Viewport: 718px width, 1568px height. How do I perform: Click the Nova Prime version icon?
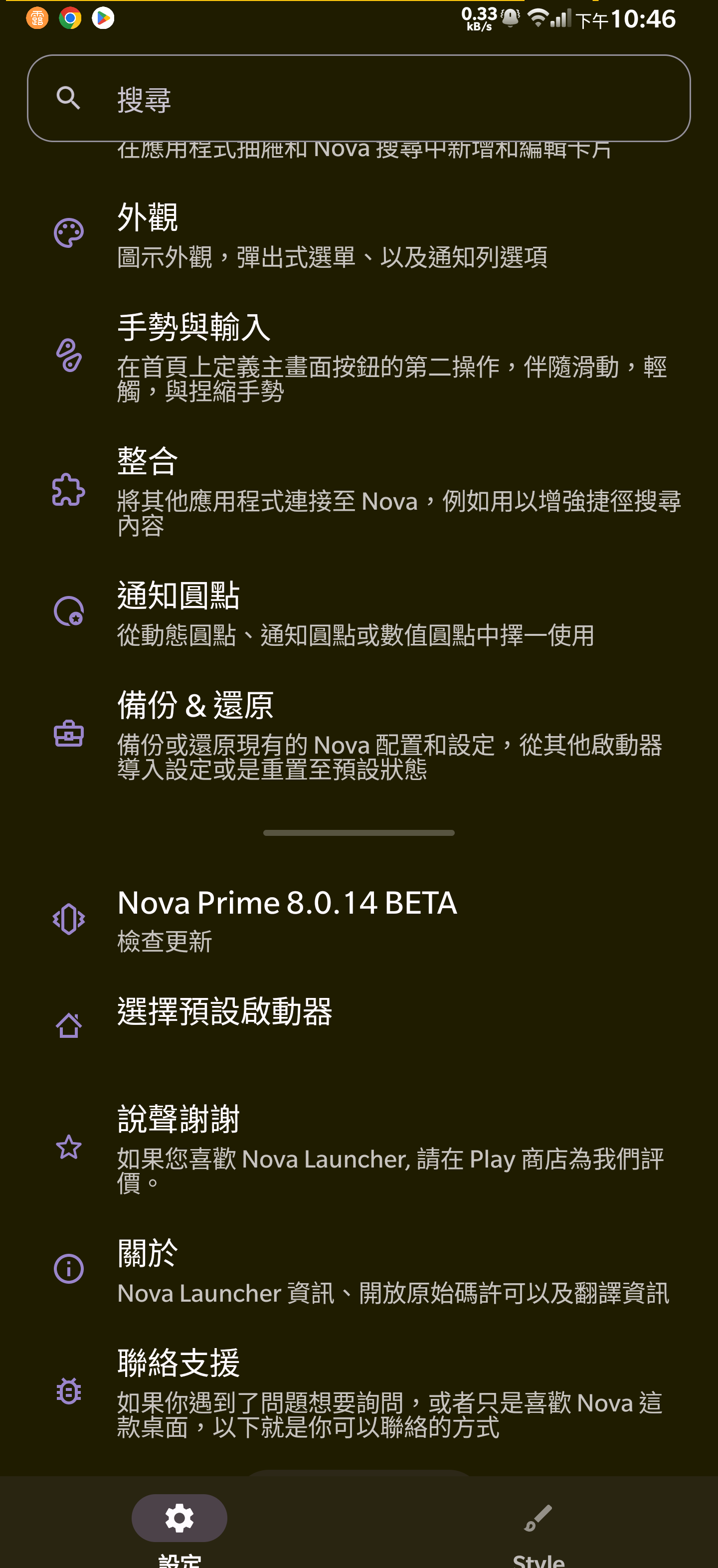(69, 919)
